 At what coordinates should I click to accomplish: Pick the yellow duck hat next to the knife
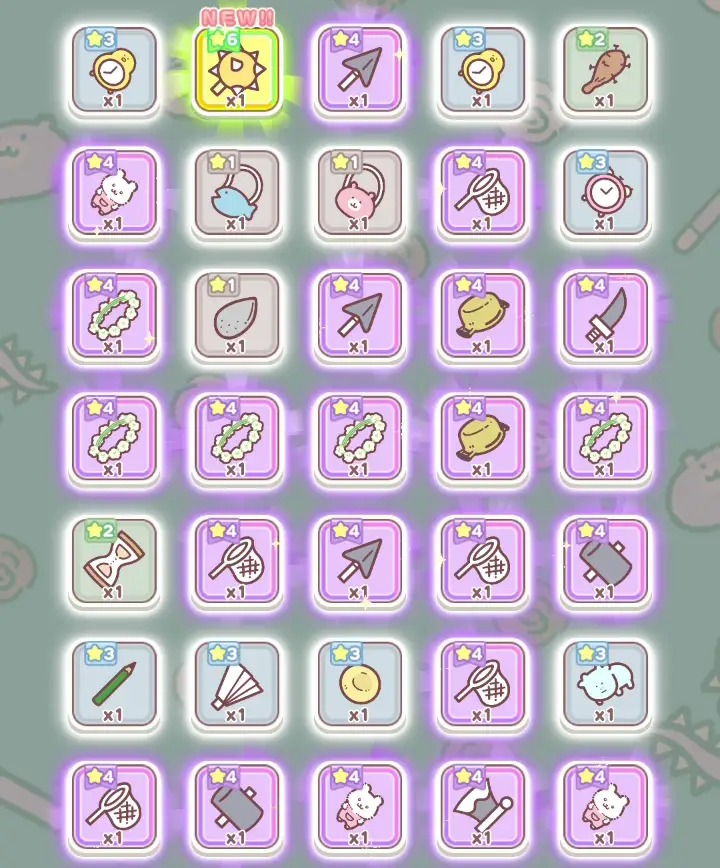[x=484, y=317]
